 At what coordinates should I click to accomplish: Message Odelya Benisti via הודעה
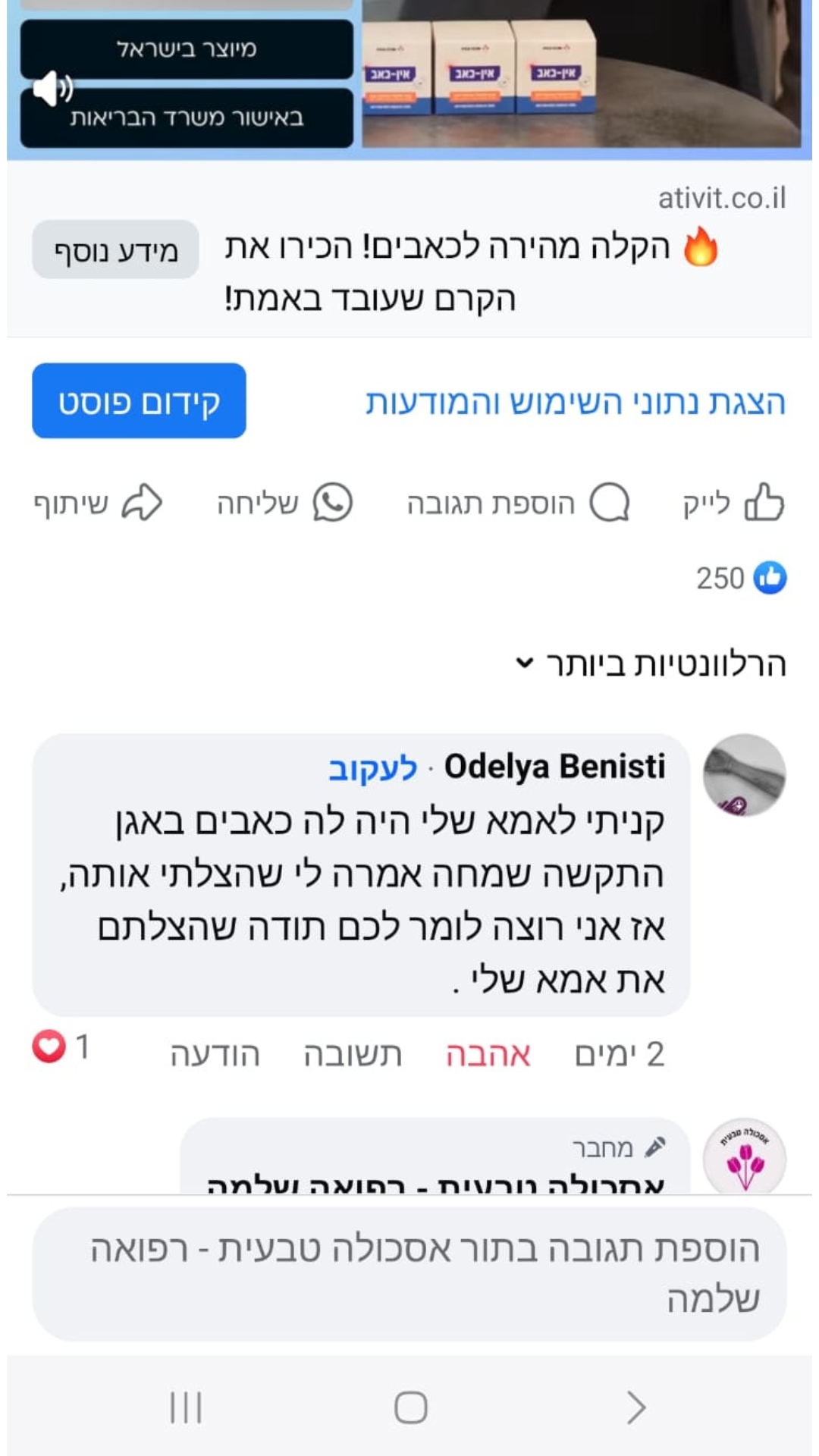[215, 1055]
